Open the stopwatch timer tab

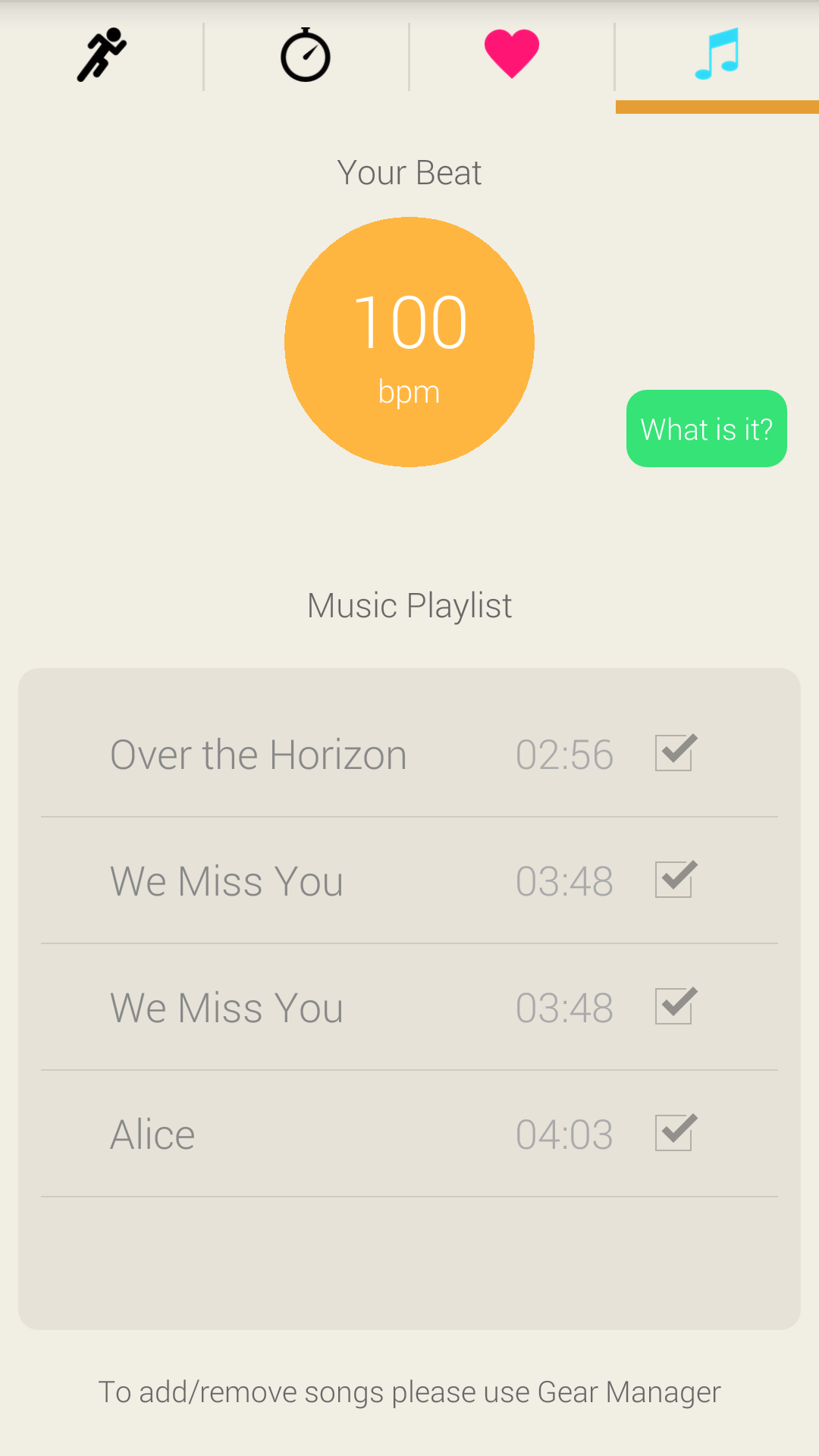(306, 55)
